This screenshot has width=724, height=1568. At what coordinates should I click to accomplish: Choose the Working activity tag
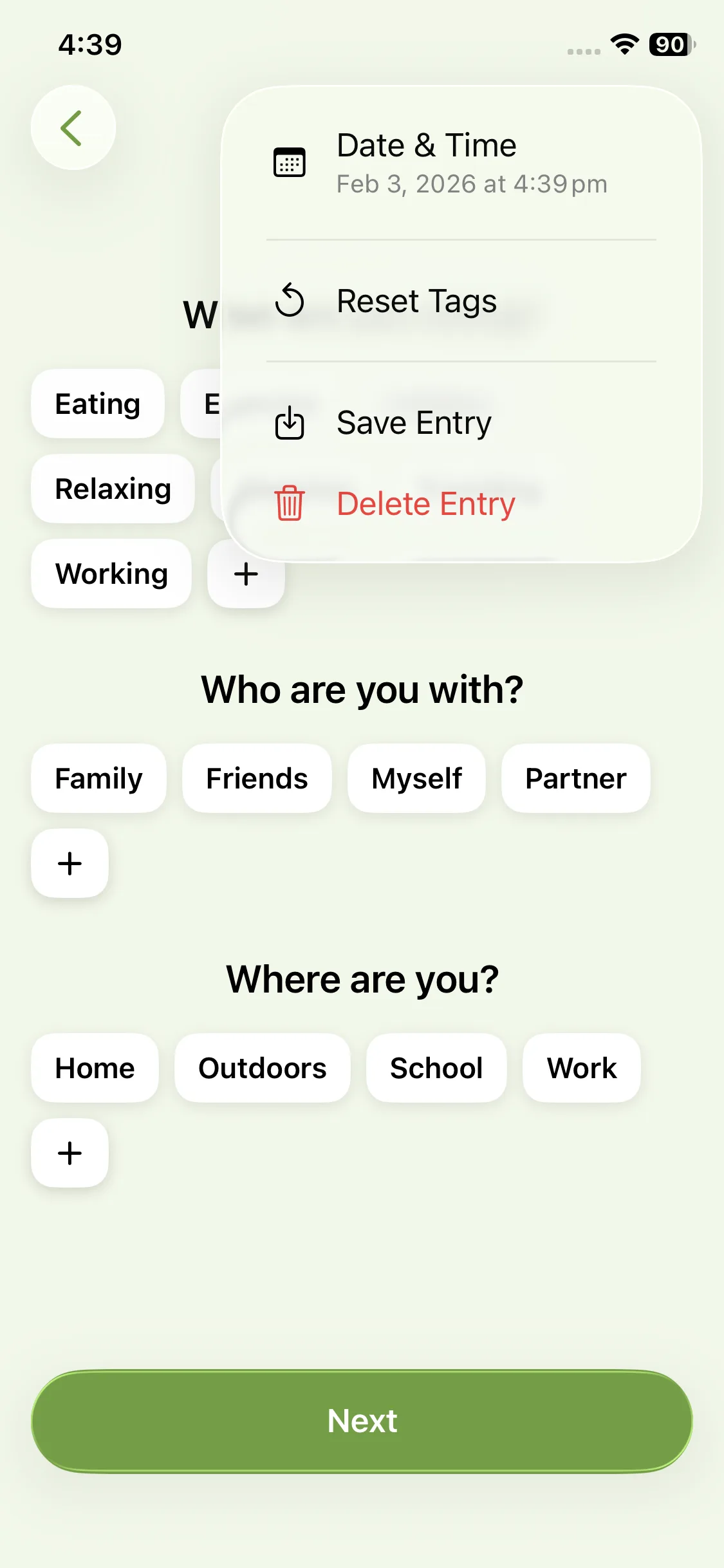(x=111, y=574)
